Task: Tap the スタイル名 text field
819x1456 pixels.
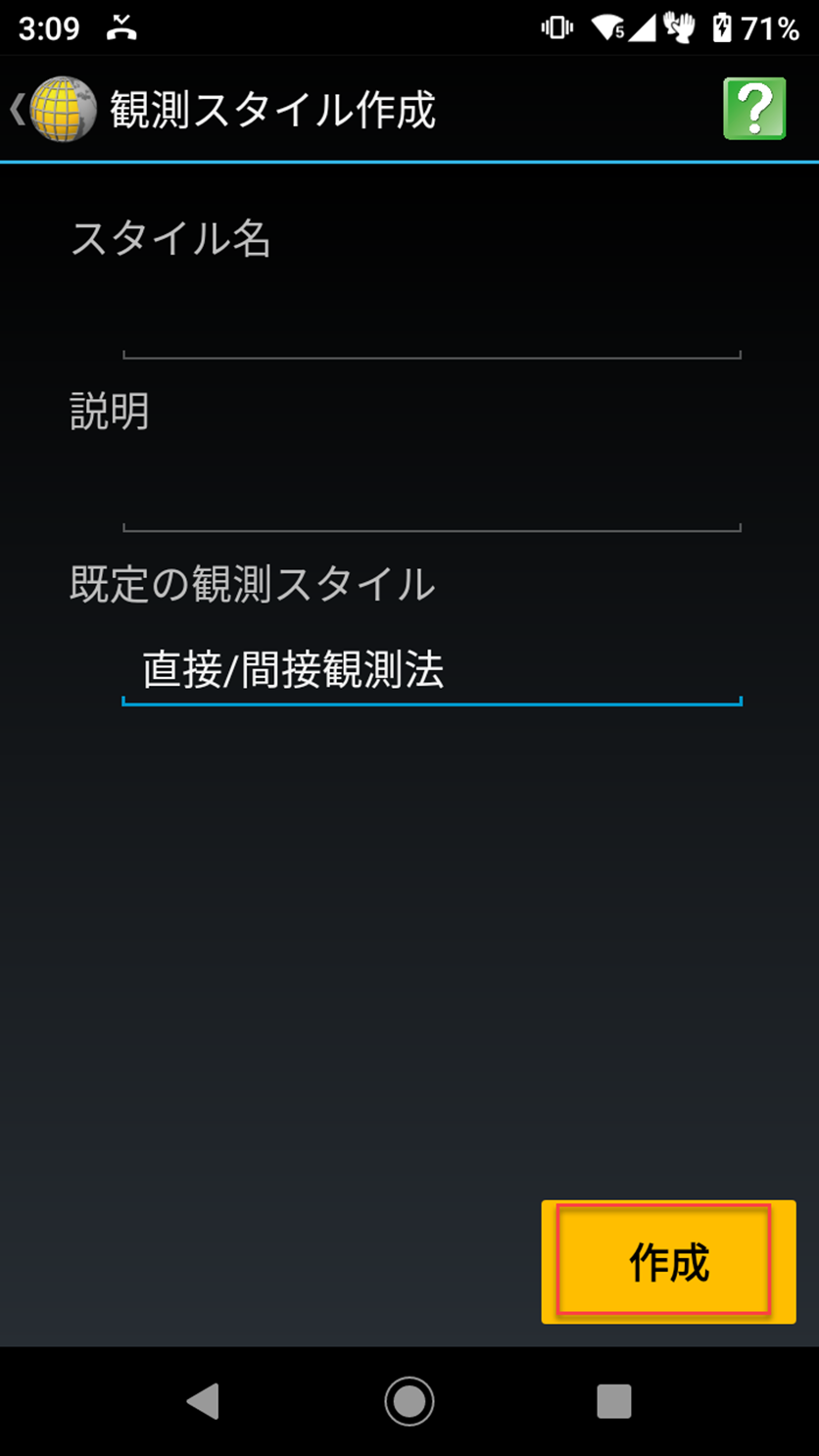Action: [x=432, y=324]
